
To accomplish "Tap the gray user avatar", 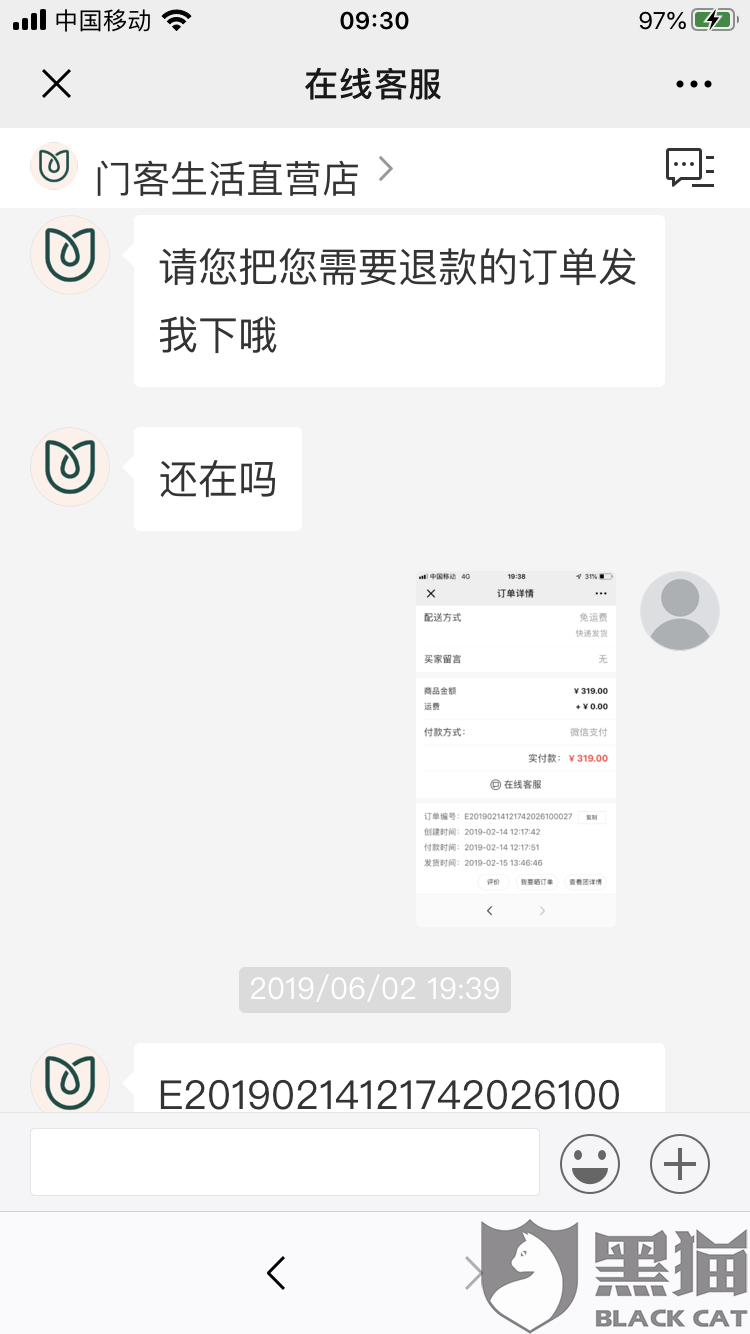I will 679,610.
